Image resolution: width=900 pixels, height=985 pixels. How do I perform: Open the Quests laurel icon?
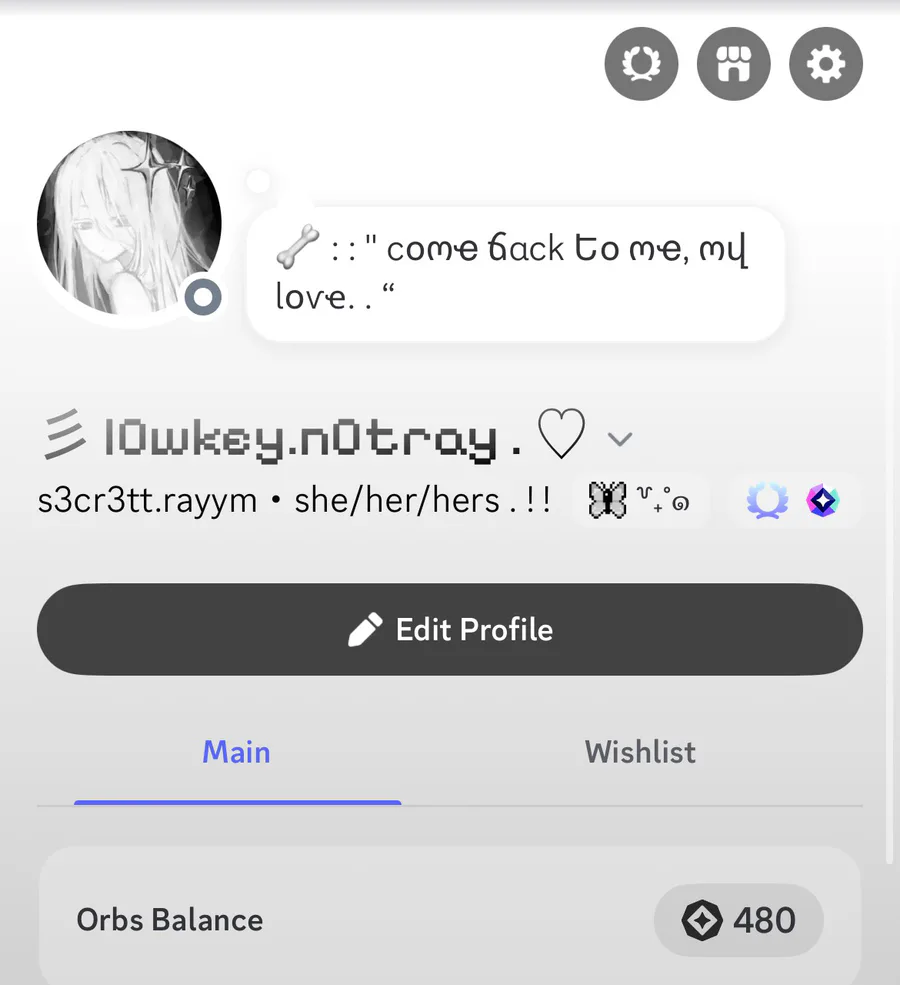point(641,65)
